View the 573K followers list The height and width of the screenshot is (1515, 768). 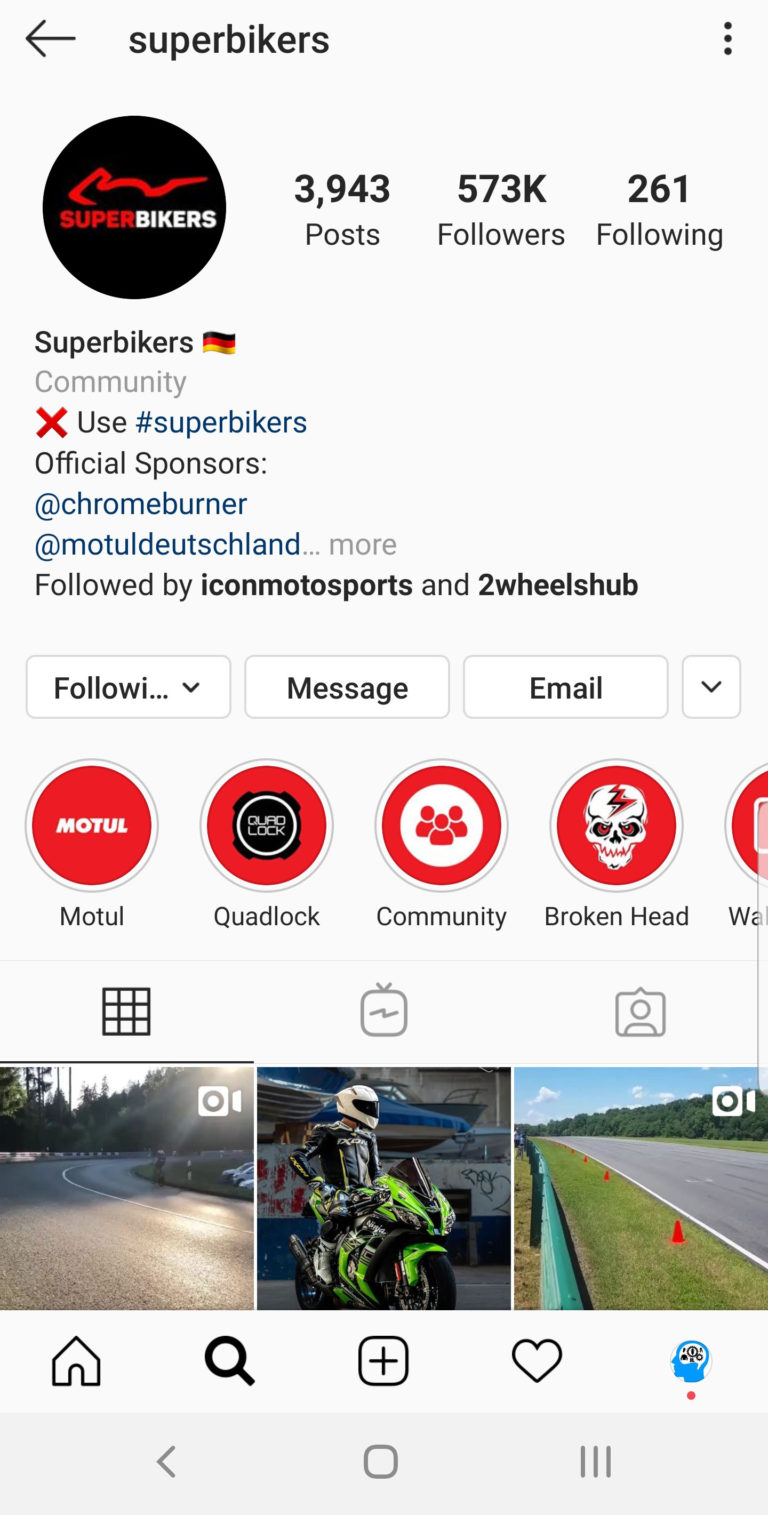tap(501, 209)
